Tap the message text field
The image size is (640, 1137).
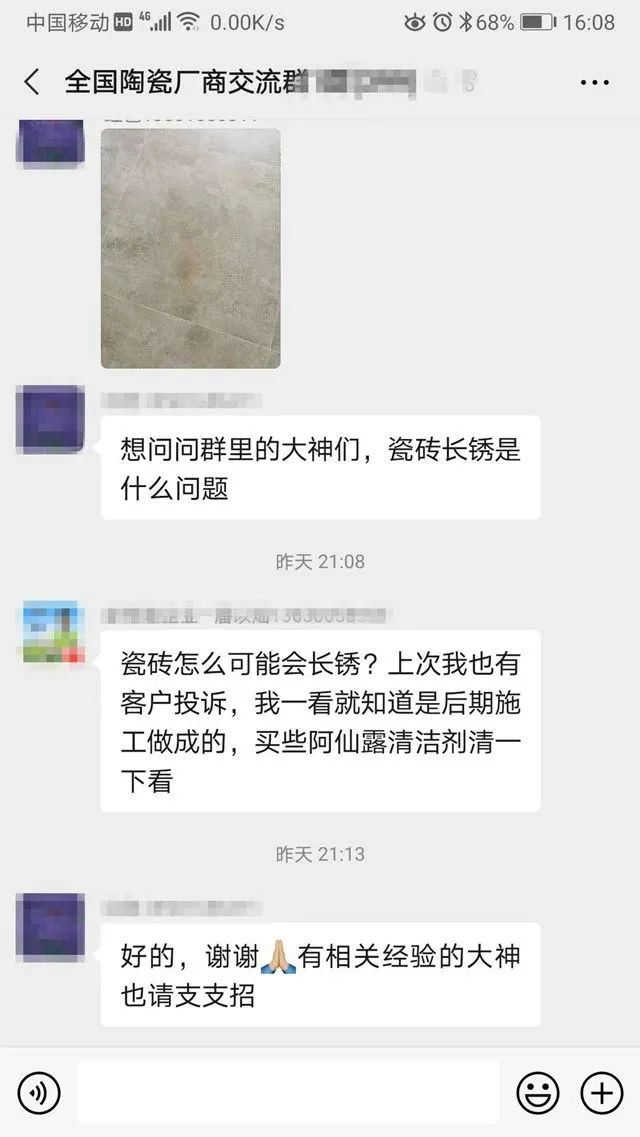point(288,1092)
